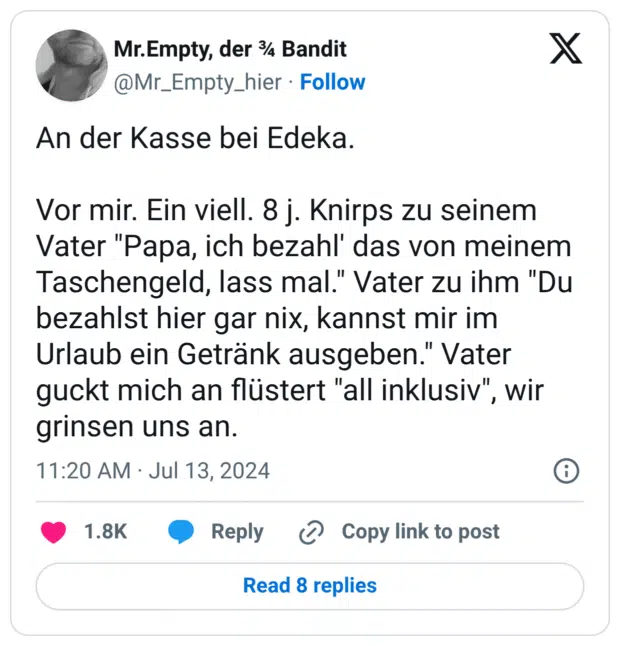
Task: Copy link to post
Action: 400,532
